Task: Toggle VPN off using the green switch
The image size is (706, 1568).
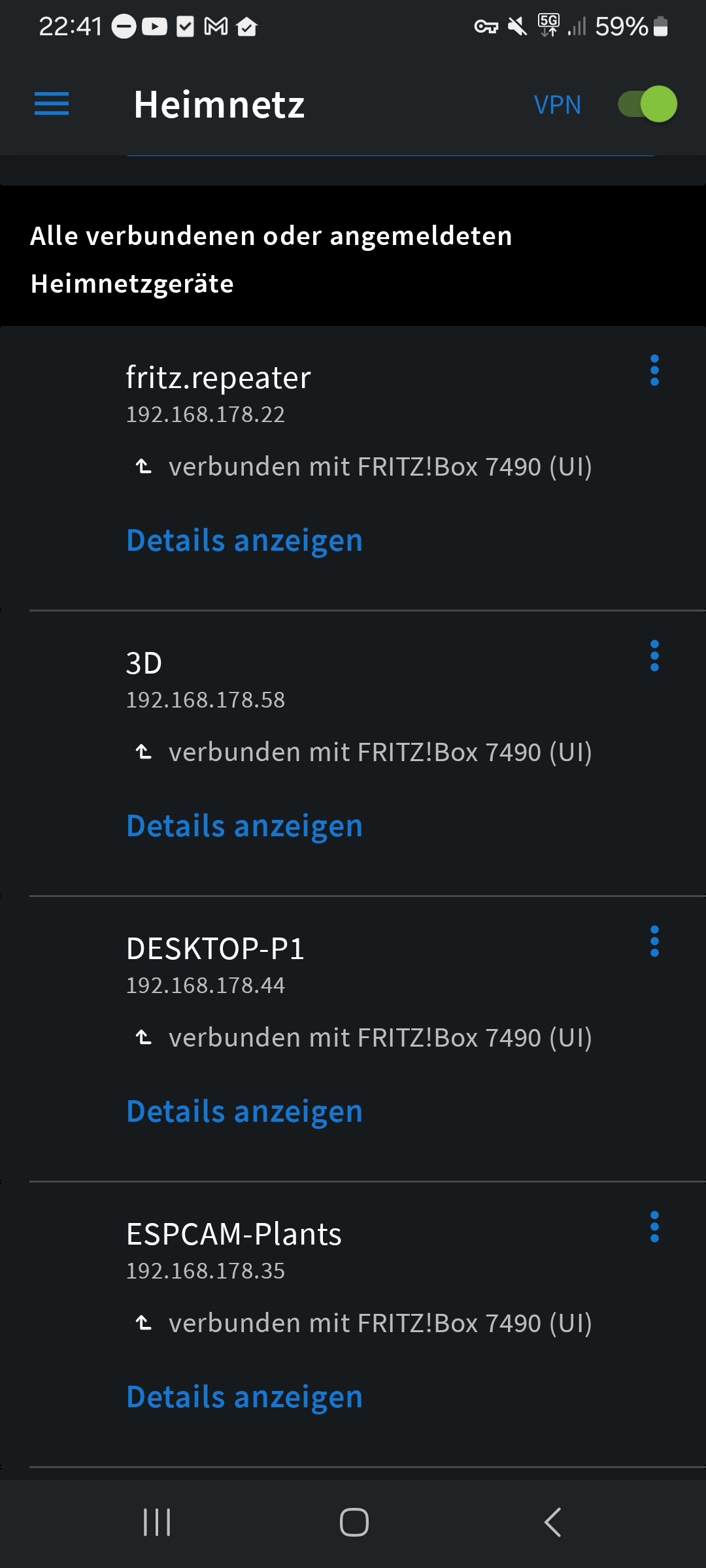Action: pyautogui.click(x=647, y=105)
